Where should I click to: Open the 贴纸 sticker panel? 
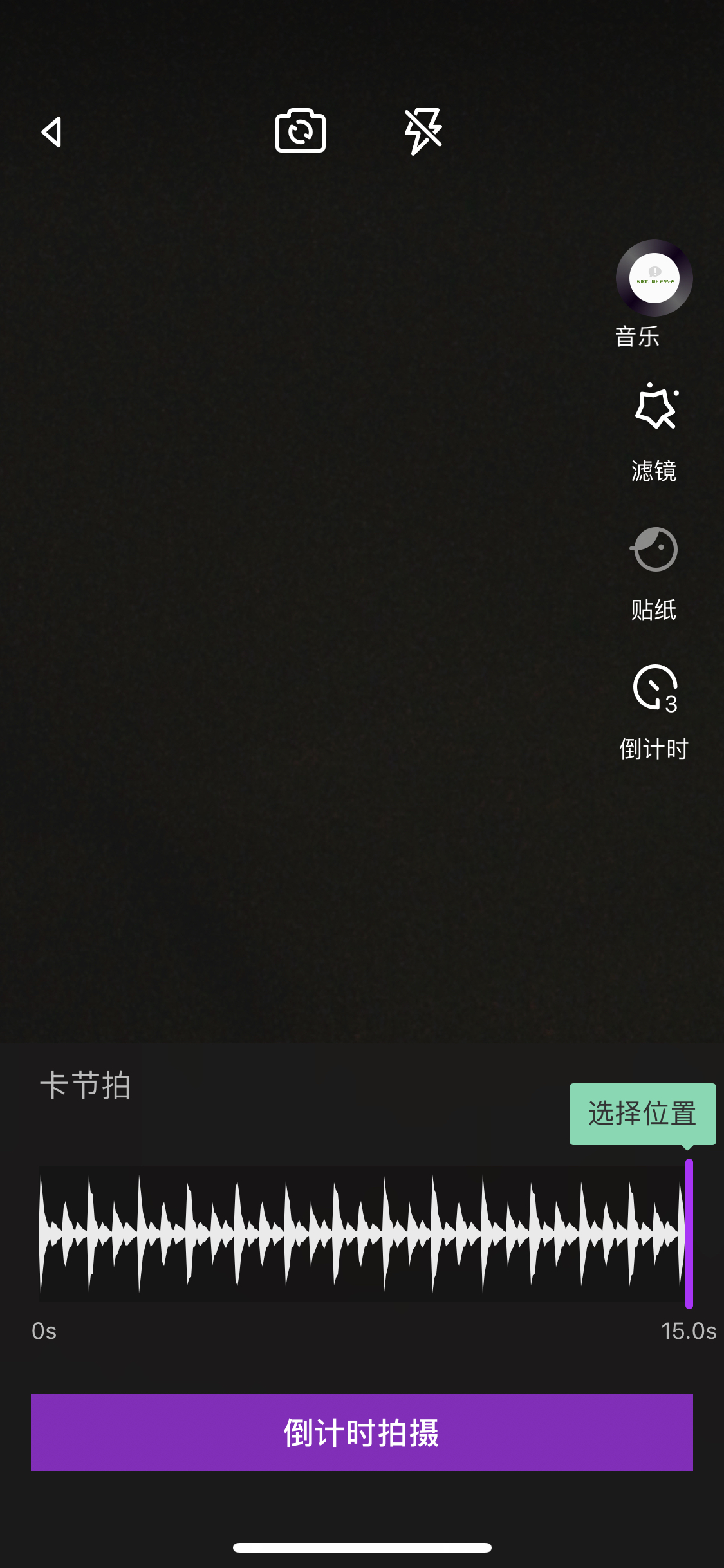654,549
